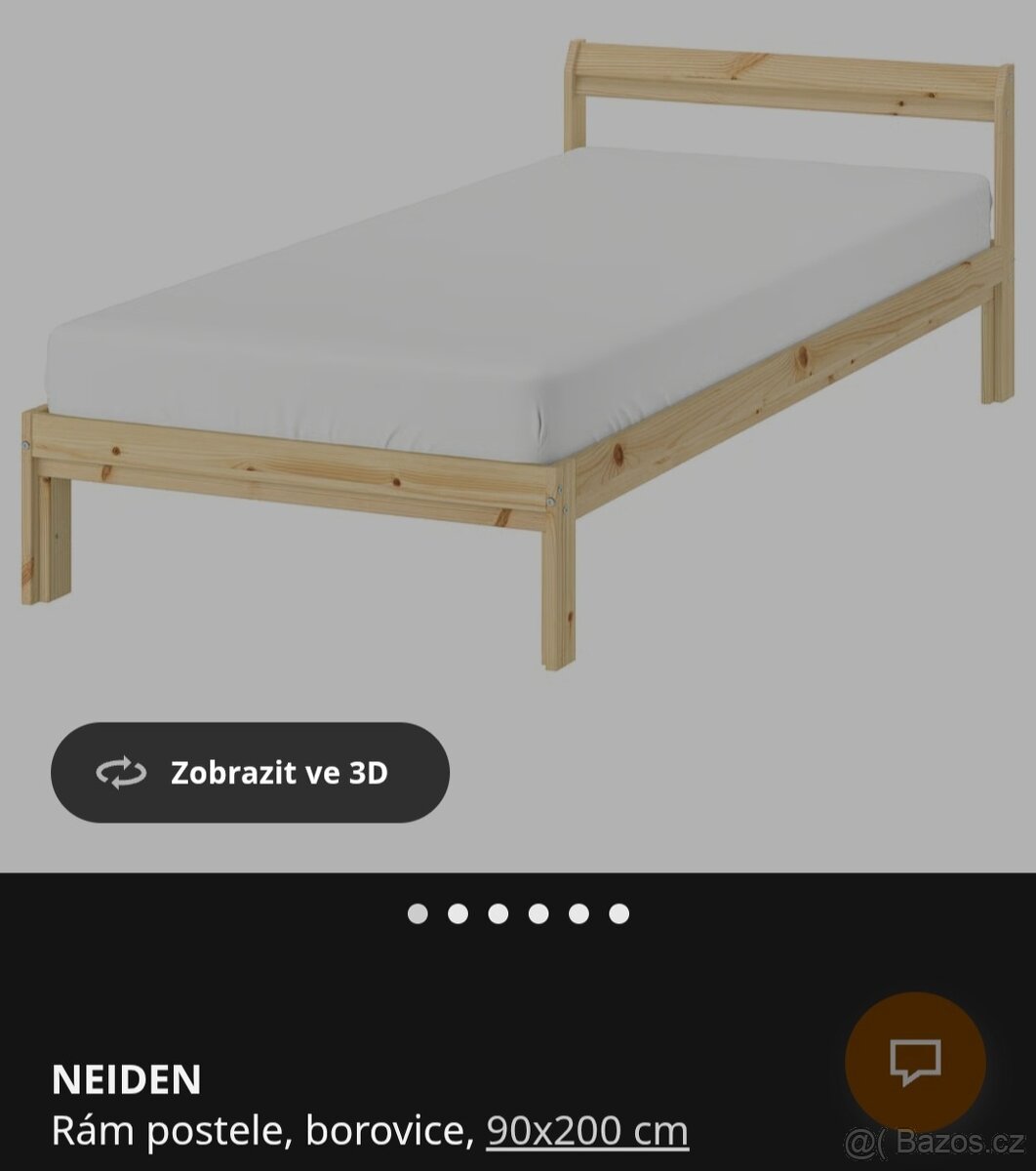Toggle the 3D view mode
Screen dimensions: 1036x1171
coord(249,773)
